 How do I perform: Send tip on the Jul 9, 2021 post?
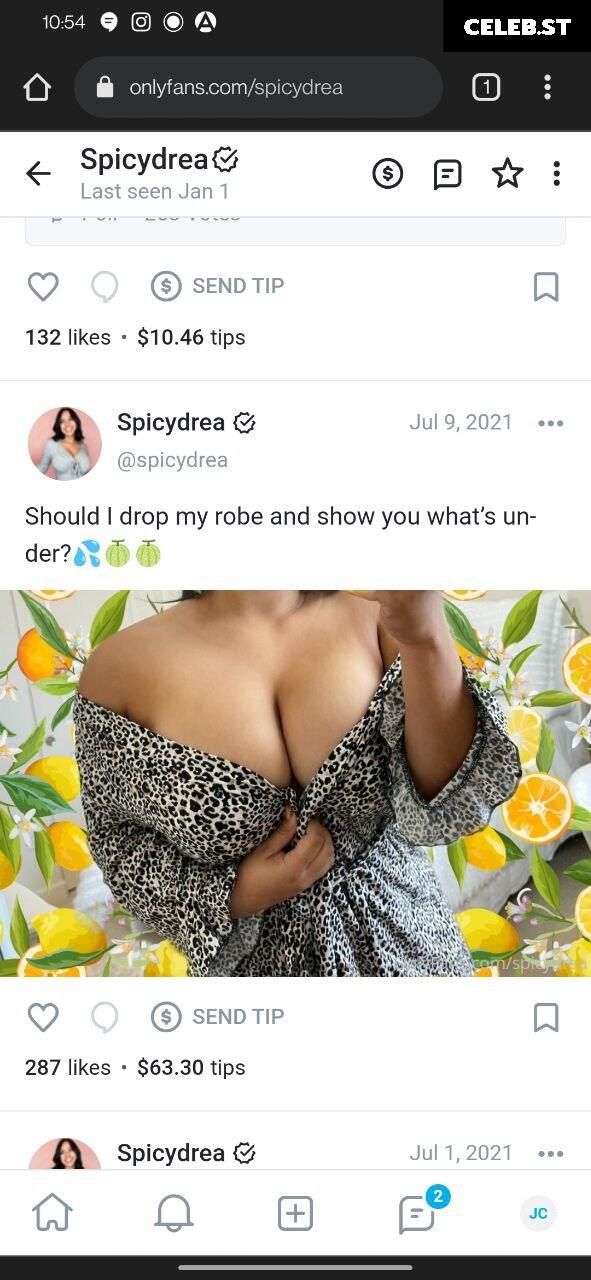click(x=218, y=1017)
